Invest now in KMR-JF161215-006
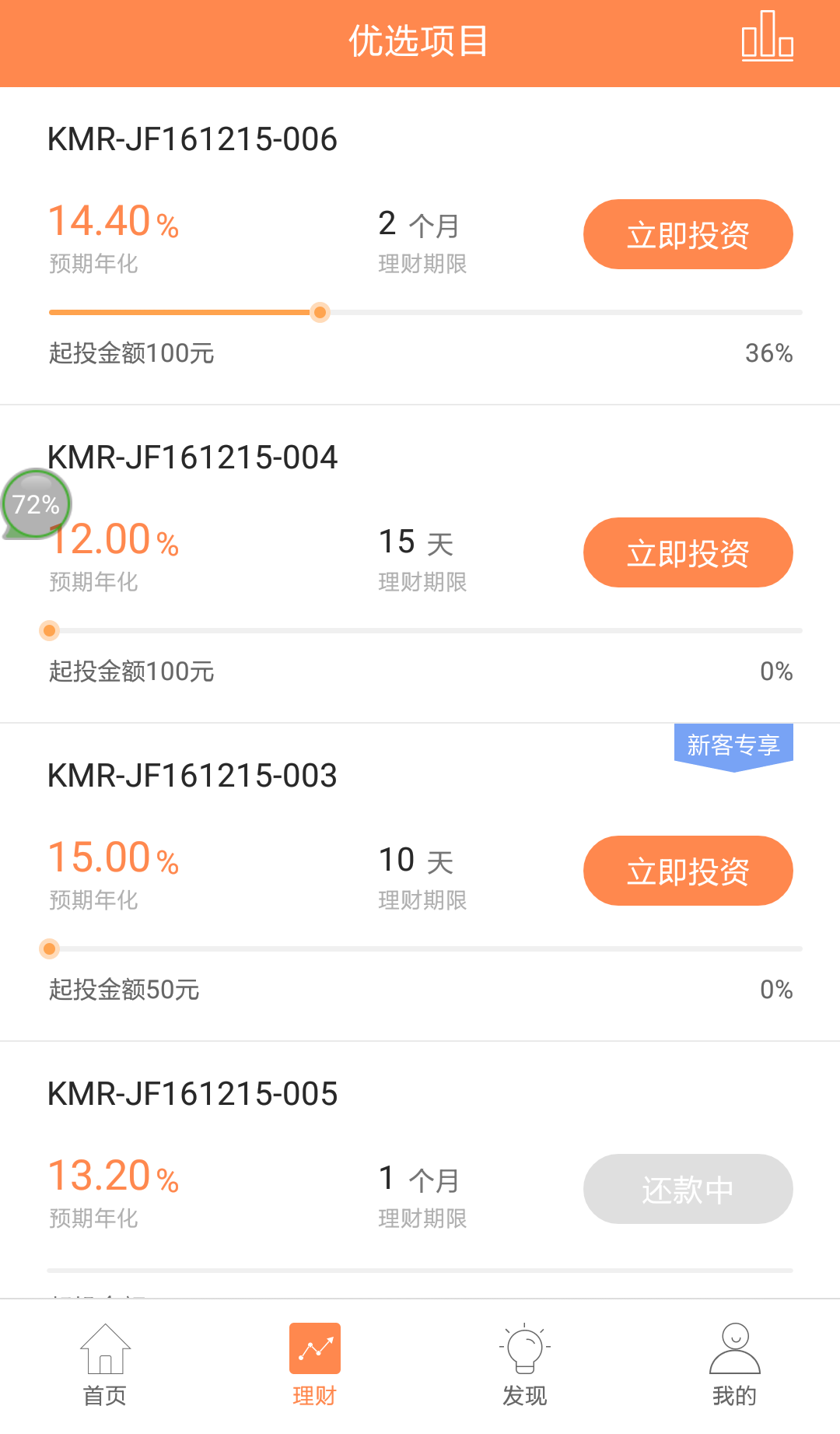 pyautogui.click(x=688, y=234)
